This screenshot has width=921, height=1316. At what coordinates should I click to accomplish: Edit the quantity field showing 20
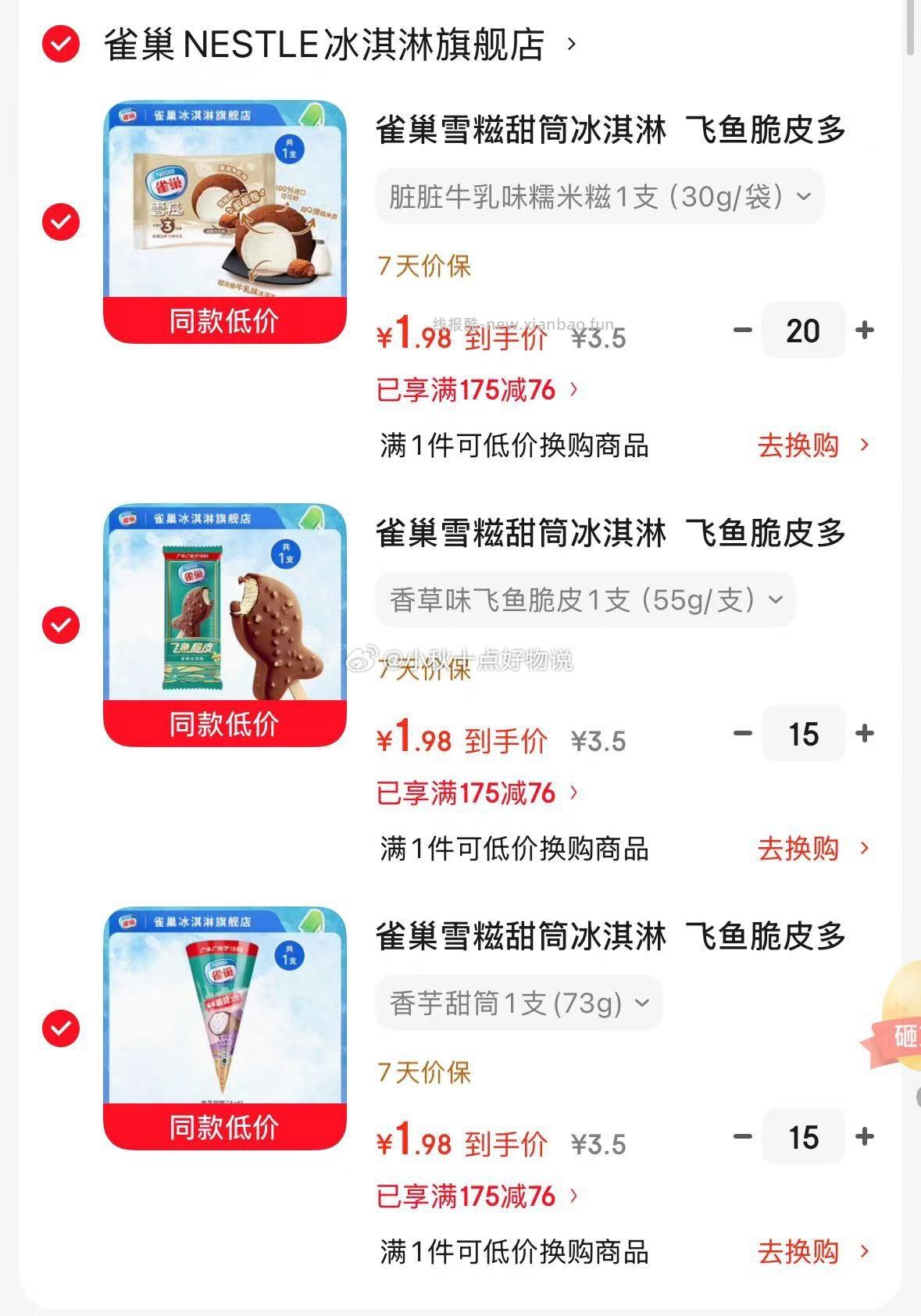803,331
